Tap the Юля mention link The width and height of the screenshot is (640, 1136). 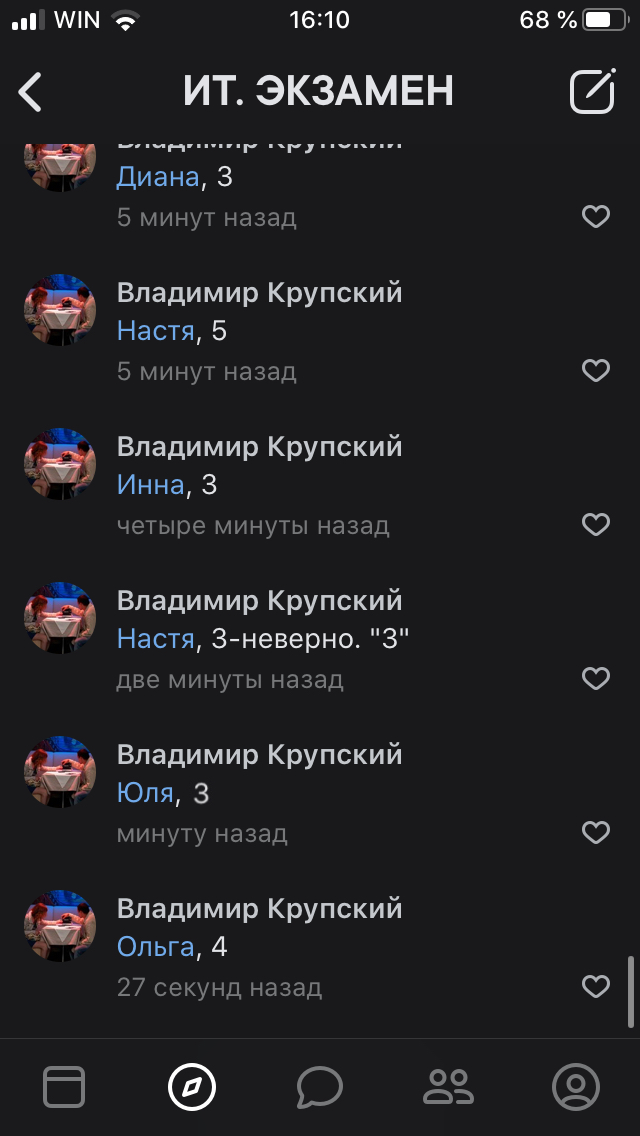145,793
